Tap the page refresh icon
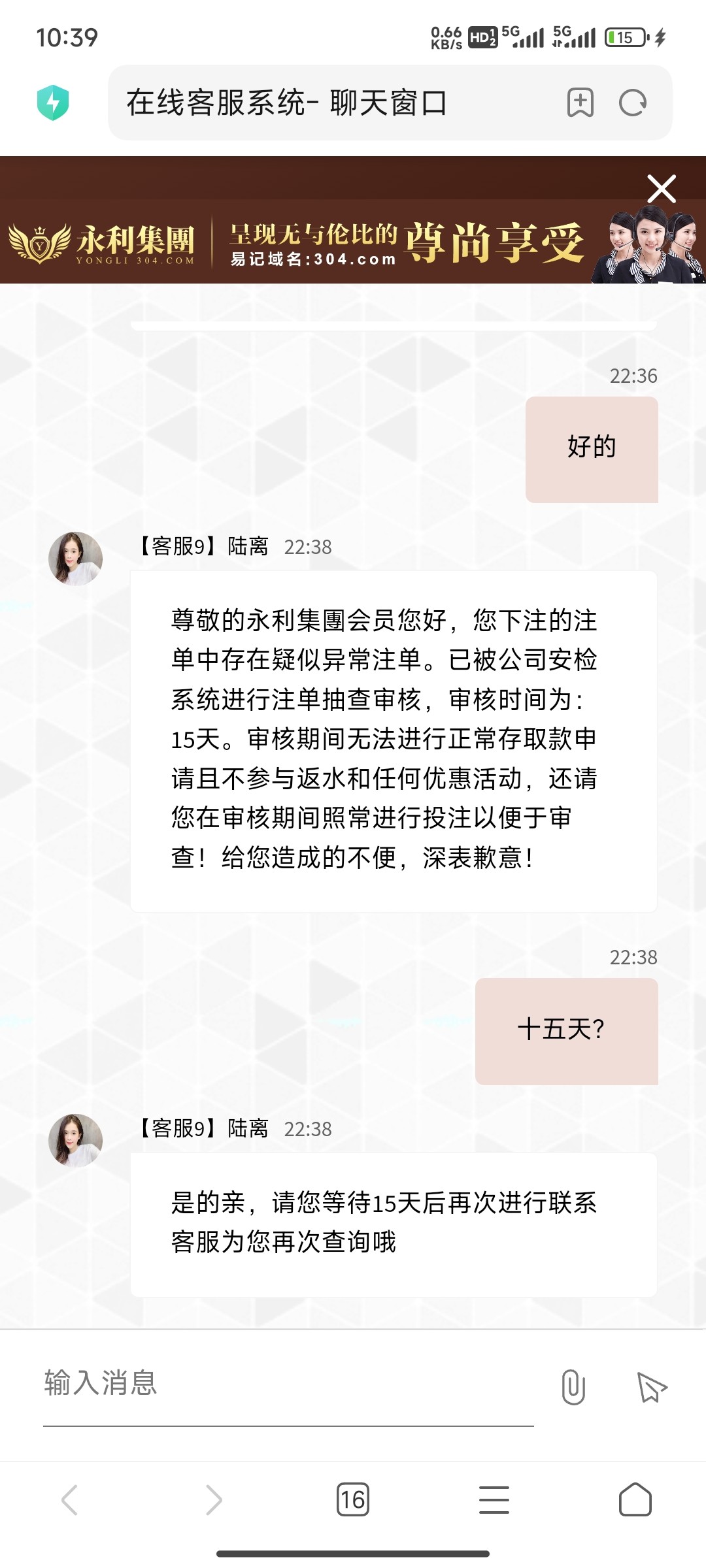706x1568 pixels. 631,103
